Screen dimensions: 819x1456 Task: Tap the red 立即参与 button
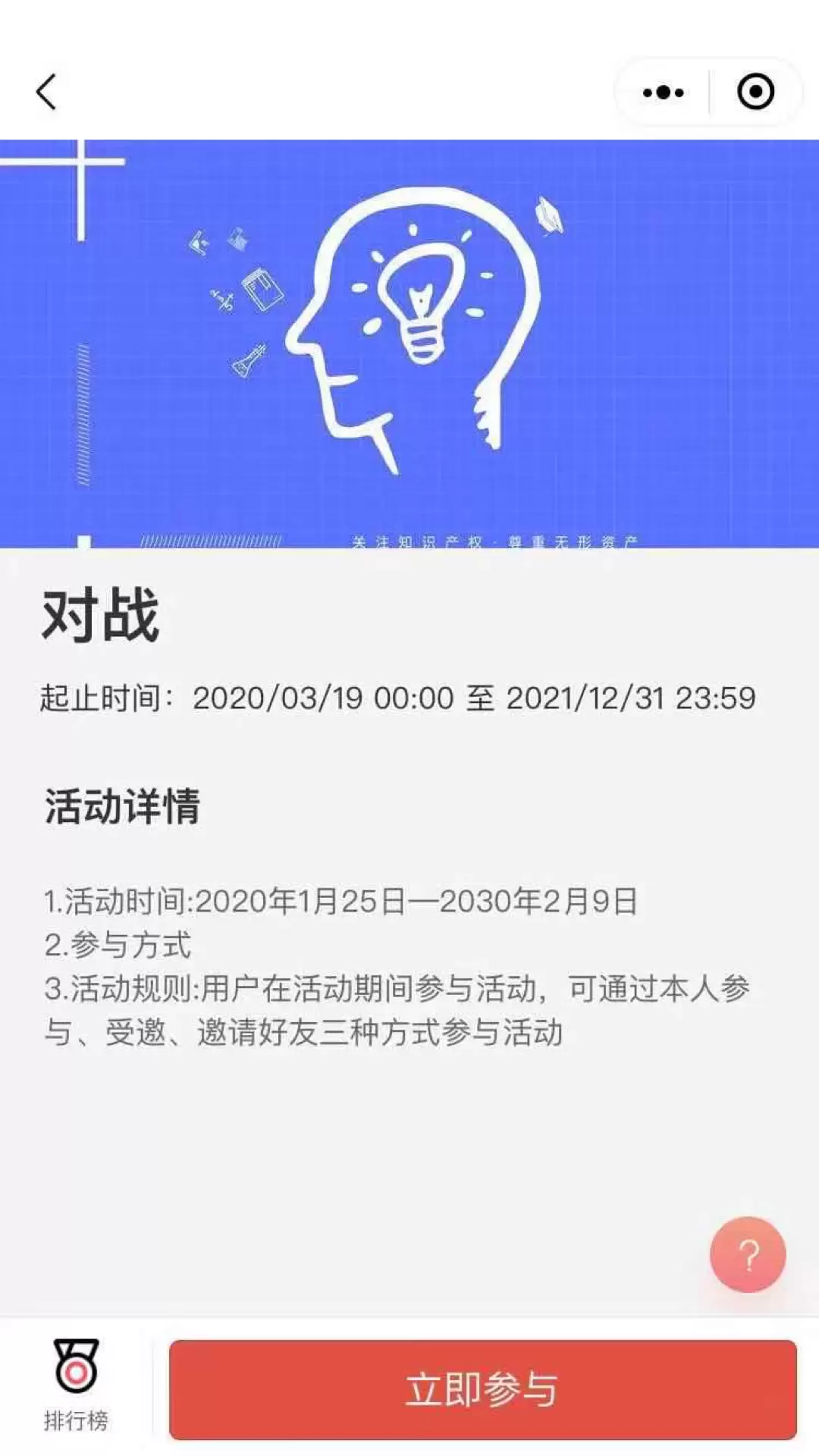coord(483,1389)
